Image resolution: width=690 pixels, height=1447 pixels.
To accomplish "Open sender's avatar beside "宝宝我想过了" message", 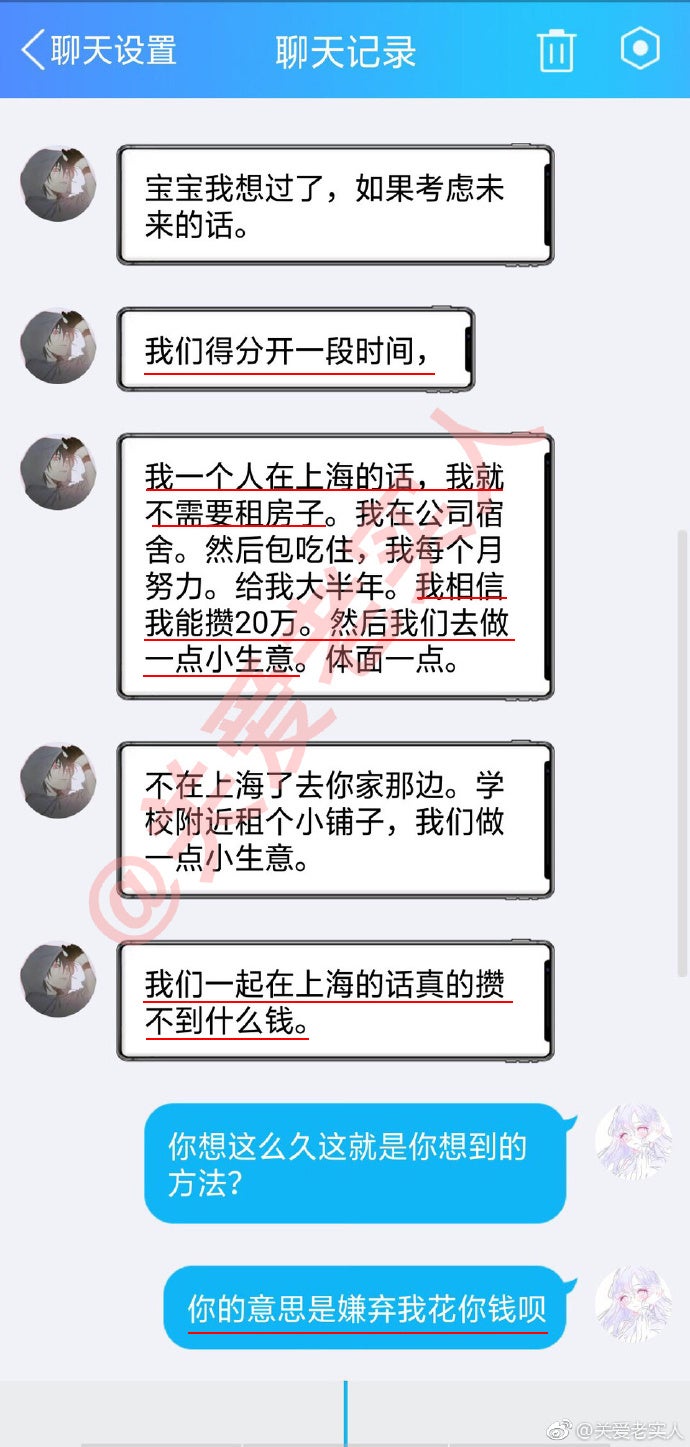I will click(58, 185).
